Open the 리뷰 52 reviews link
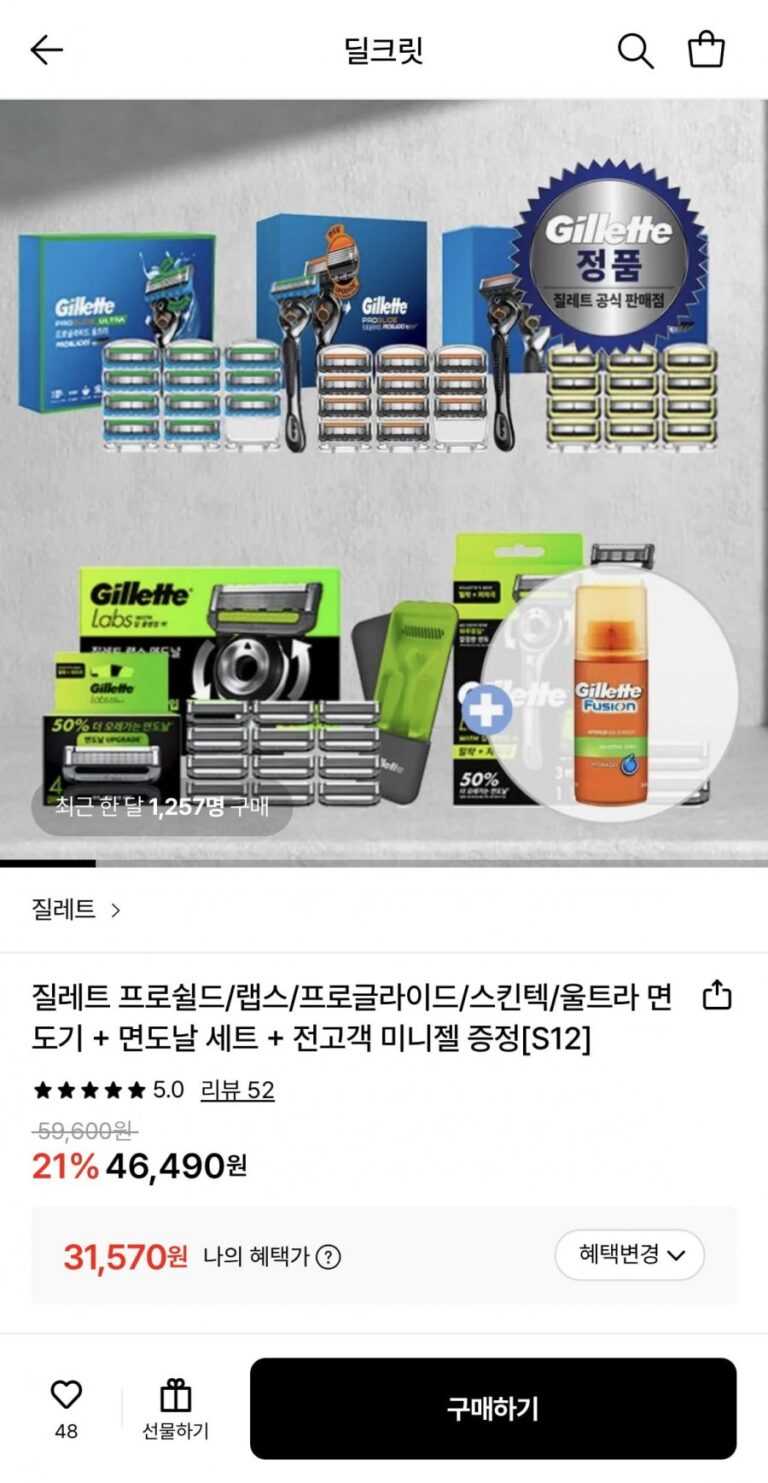 pyautogui.click(x=237, y=1089)
